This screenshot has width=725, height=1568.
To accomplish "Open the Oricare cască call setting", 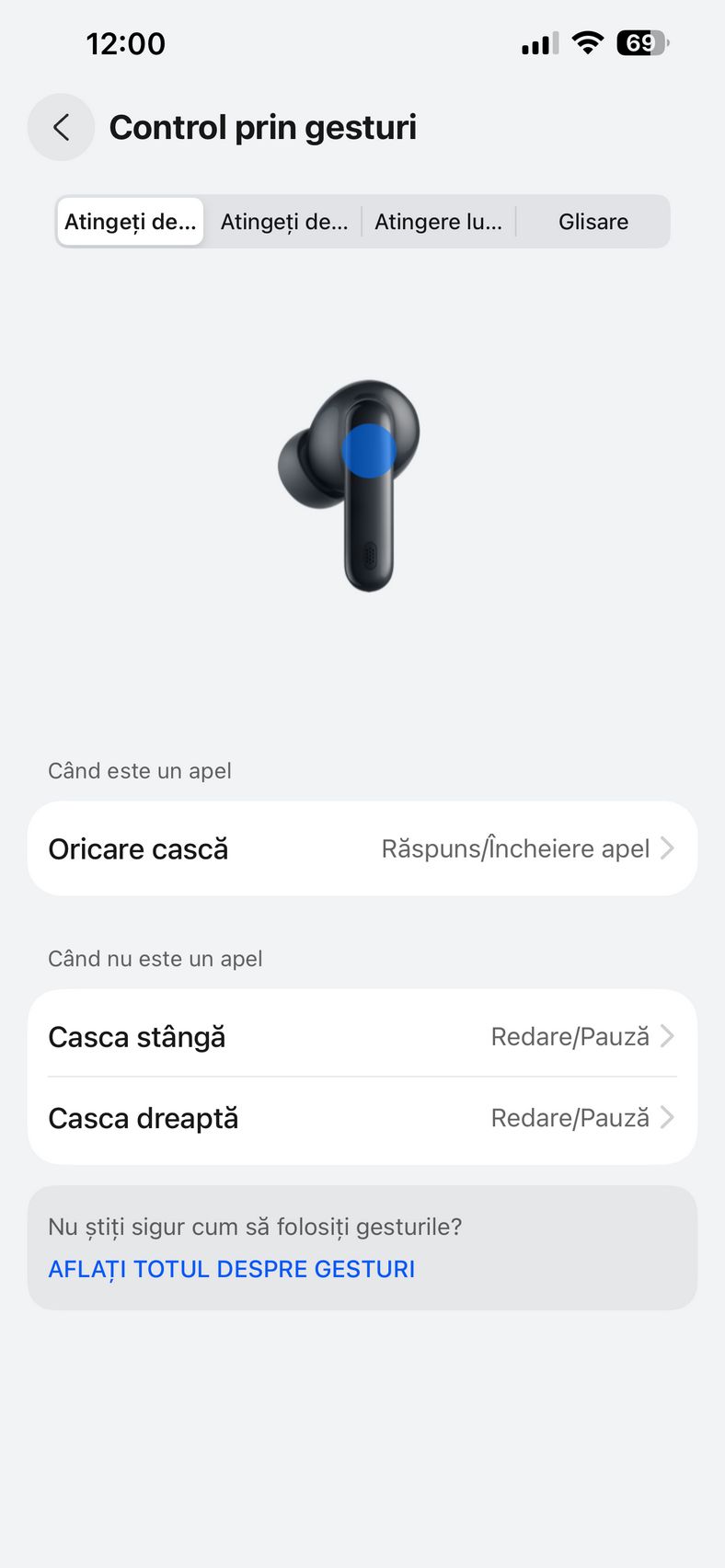I will click(x=362, y=848).
